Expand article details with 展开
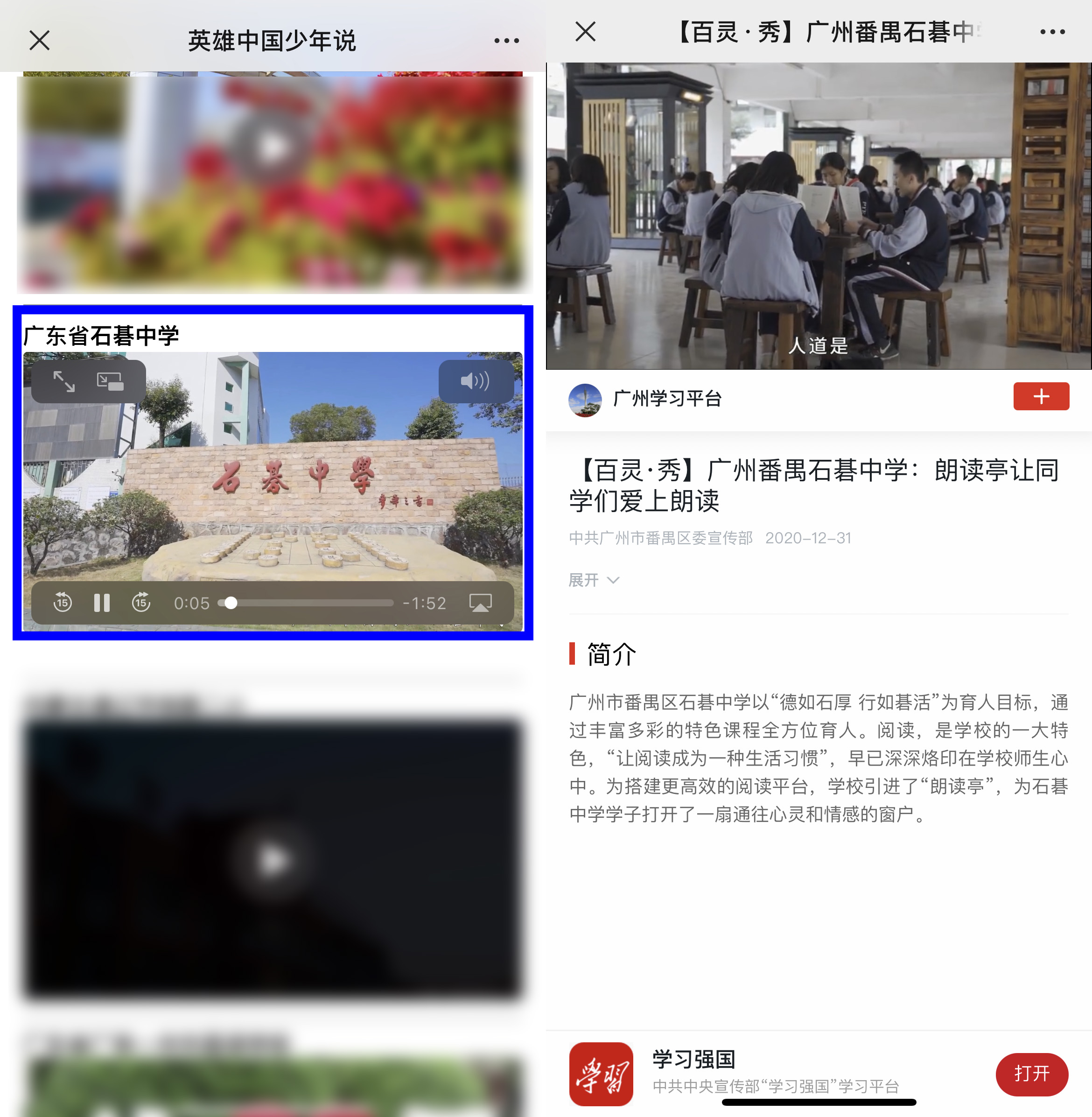The width and height of the screenshot is (1092, 1117). pyautogui.click(x=594, y=580)
